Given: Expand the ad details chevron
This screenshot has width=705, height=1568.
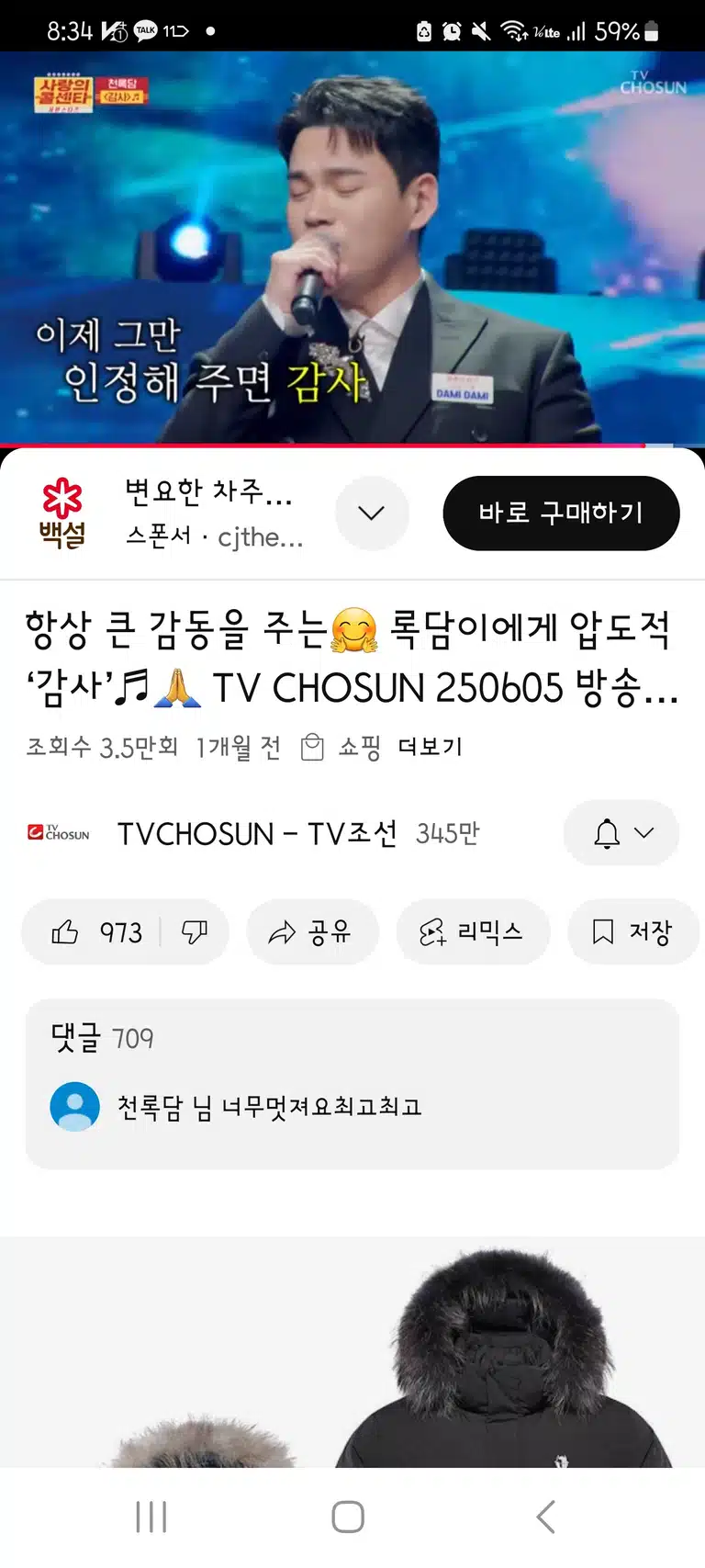Looking at the screenshot, I should pos(372,513).
